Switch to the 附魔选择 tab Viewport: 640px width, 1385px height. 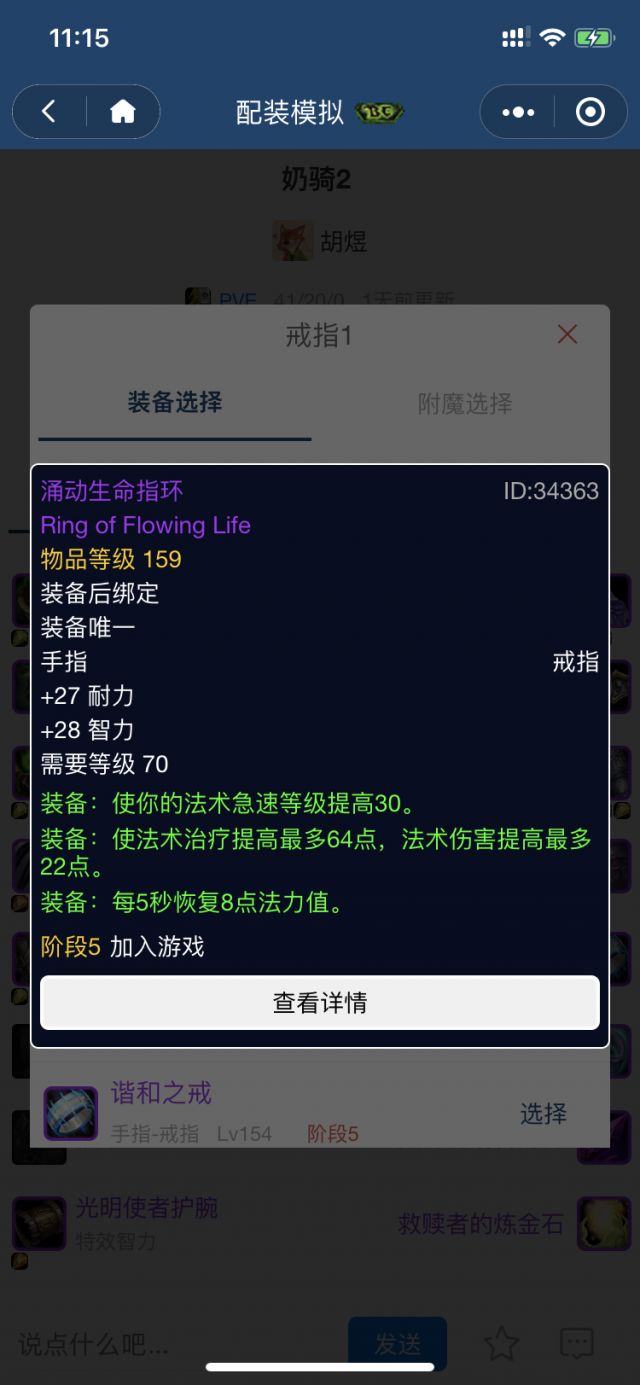pyautogui.click(x=464, y=404)
